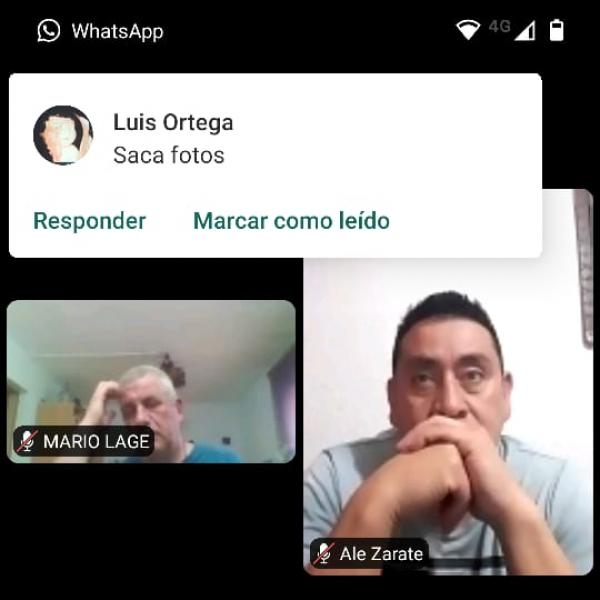Screen dimensions: 600x600
Task: Select MARIO LAGE's video tile
Action: point(151,381)
